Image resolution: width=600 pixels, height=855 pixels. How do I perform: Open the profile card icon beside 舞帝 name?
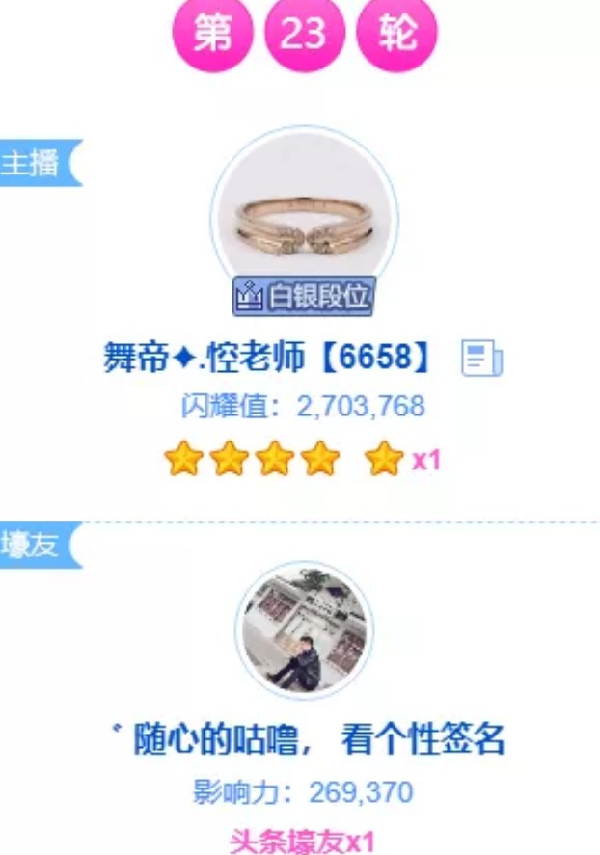click(x=483, y=358)
